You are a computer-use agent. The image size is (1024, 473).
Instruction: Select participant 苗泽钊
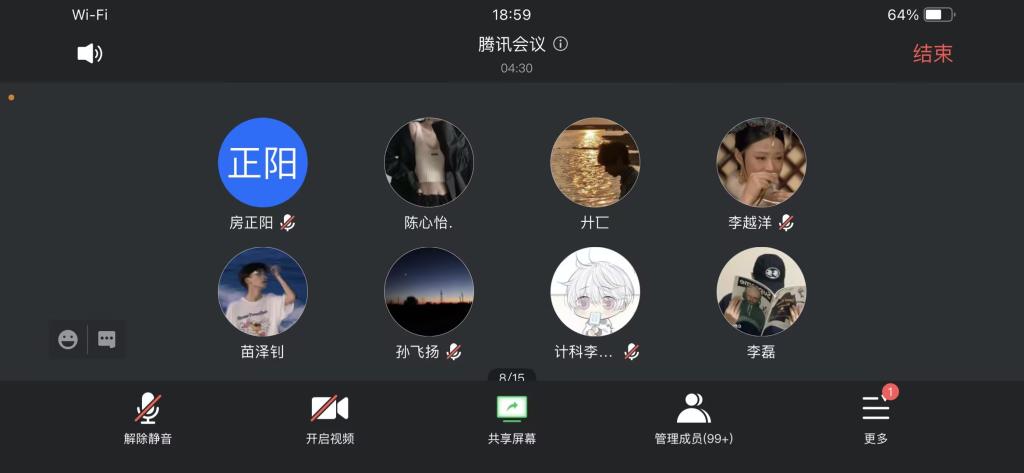click(x=262, y=292)
